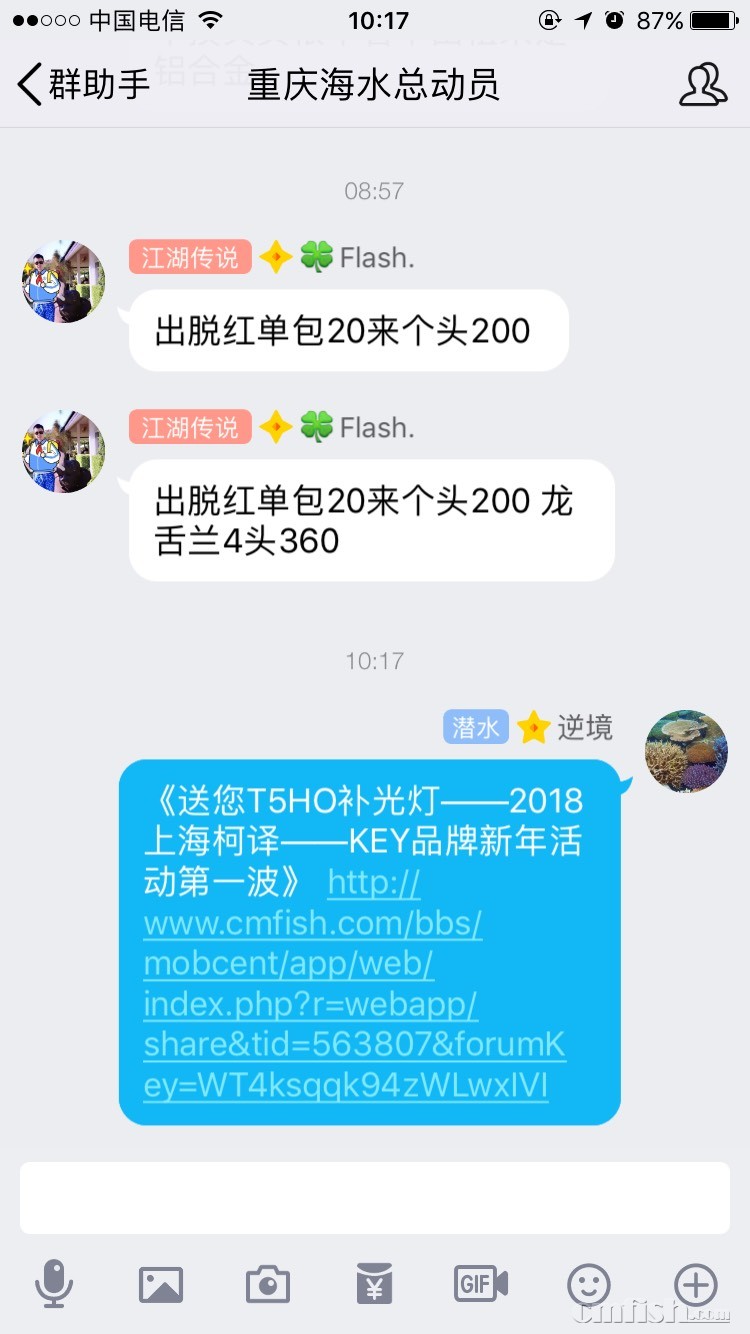Tap 逆境's coral reef avatar
750x1334 pixels.
coord(686,750)
